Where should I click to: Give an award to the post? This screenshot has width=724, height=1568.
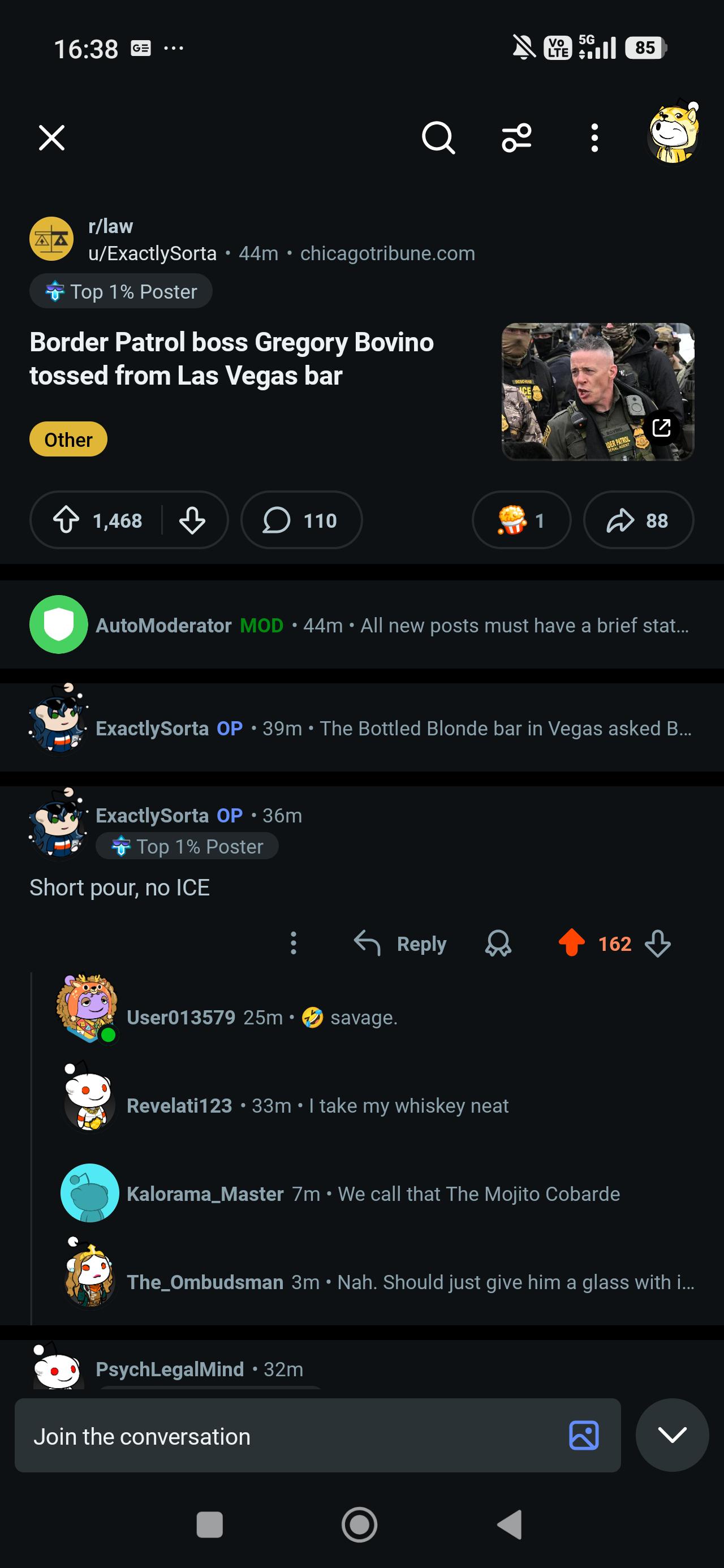pyautogui.click(x=520, y=520)
